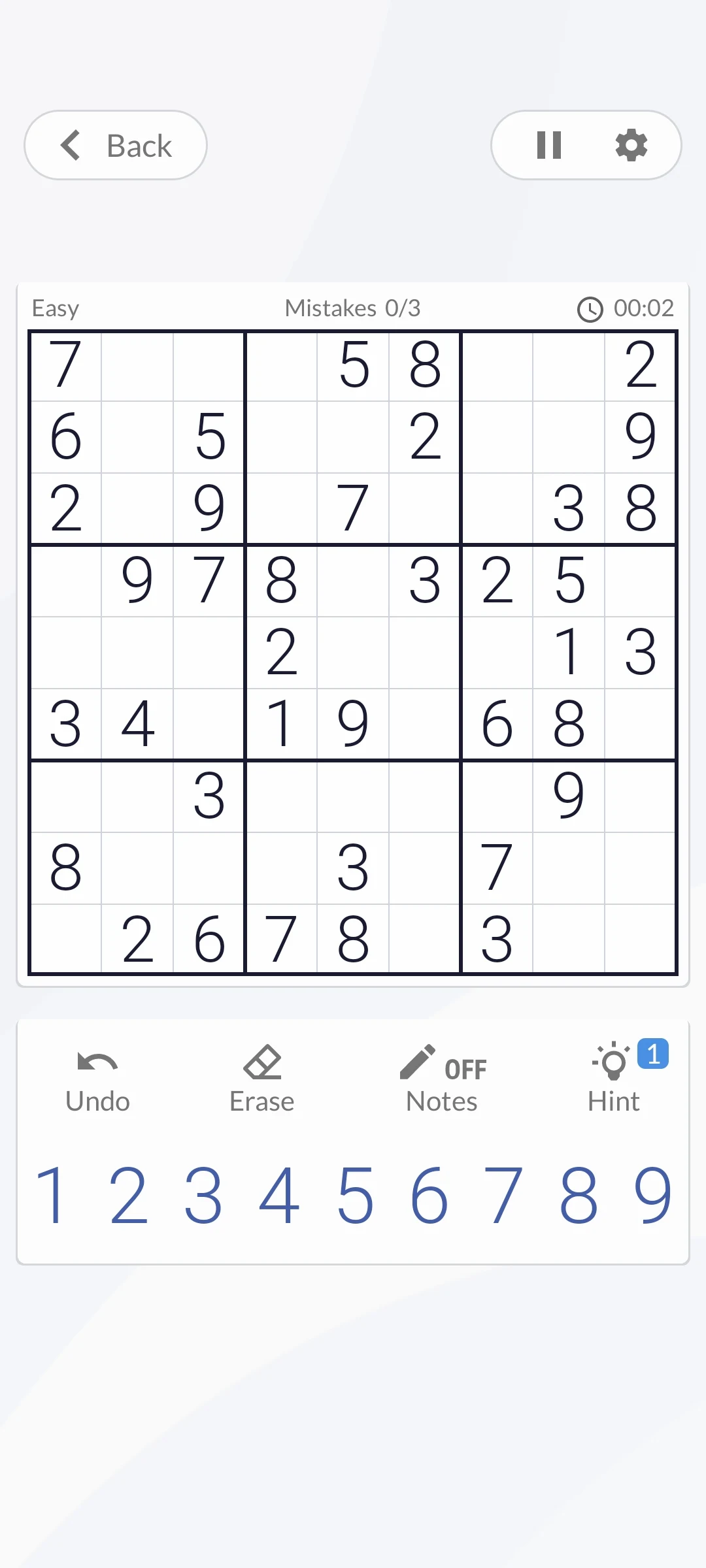Enter number 2 from the number pad
The image size is (706, 1568).
[x=128, y=1196]
